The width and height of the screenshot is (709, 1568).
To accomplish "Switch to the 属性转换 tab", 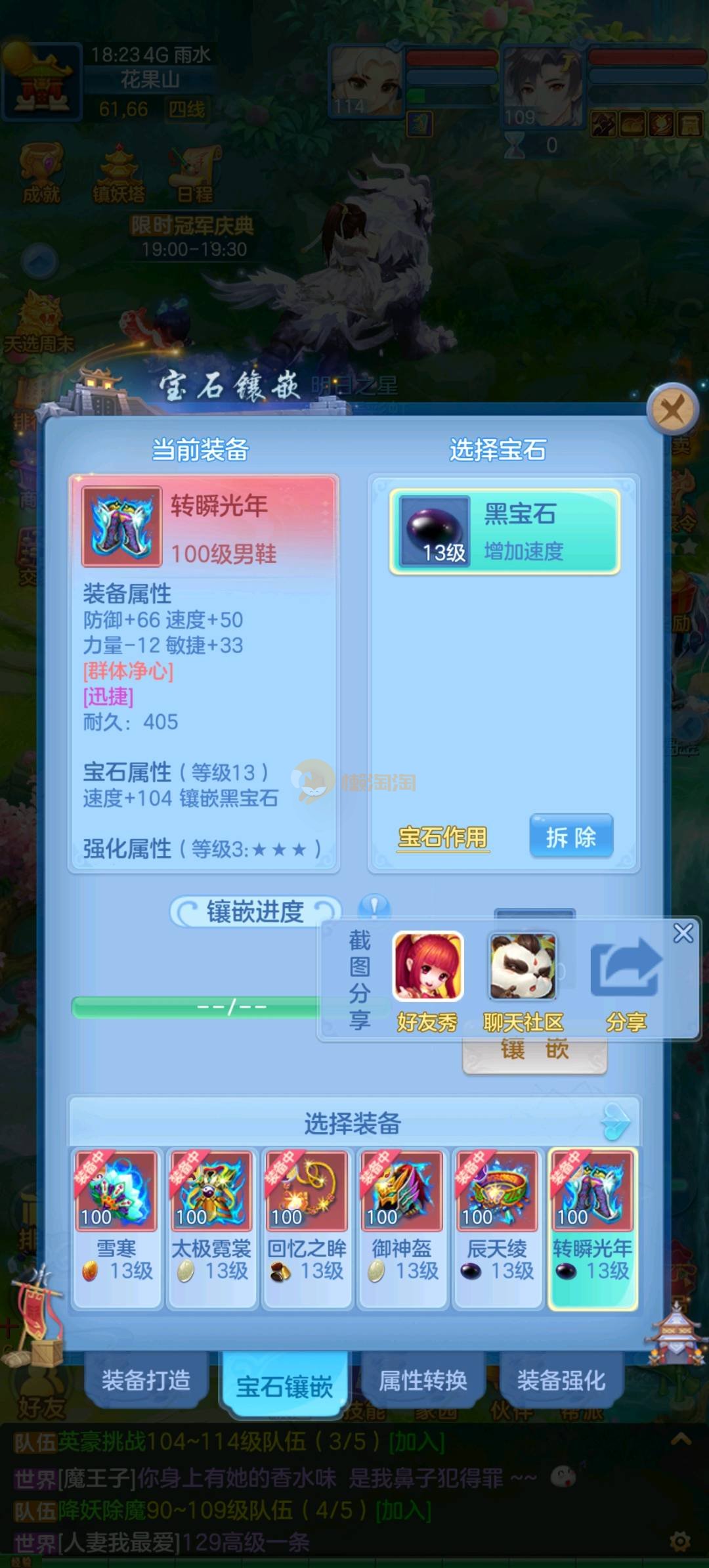I will pos(423,1381).
